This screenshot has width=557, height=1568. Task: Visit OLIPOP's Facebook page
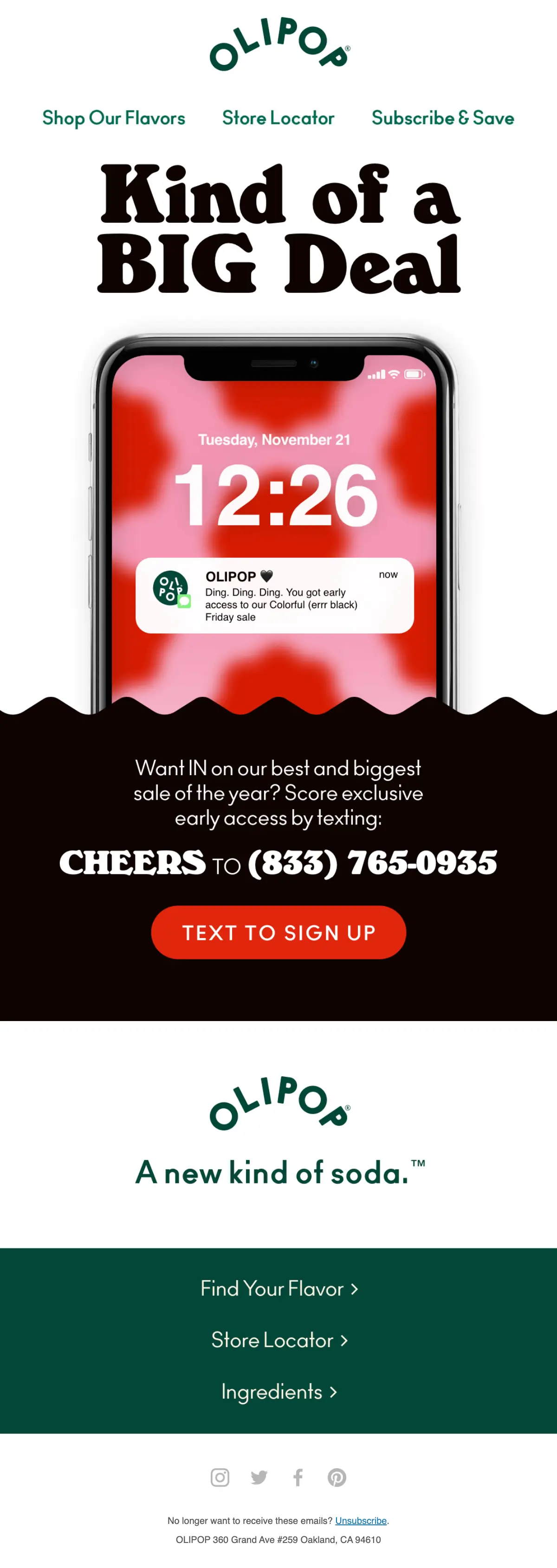coord(298,1477)
